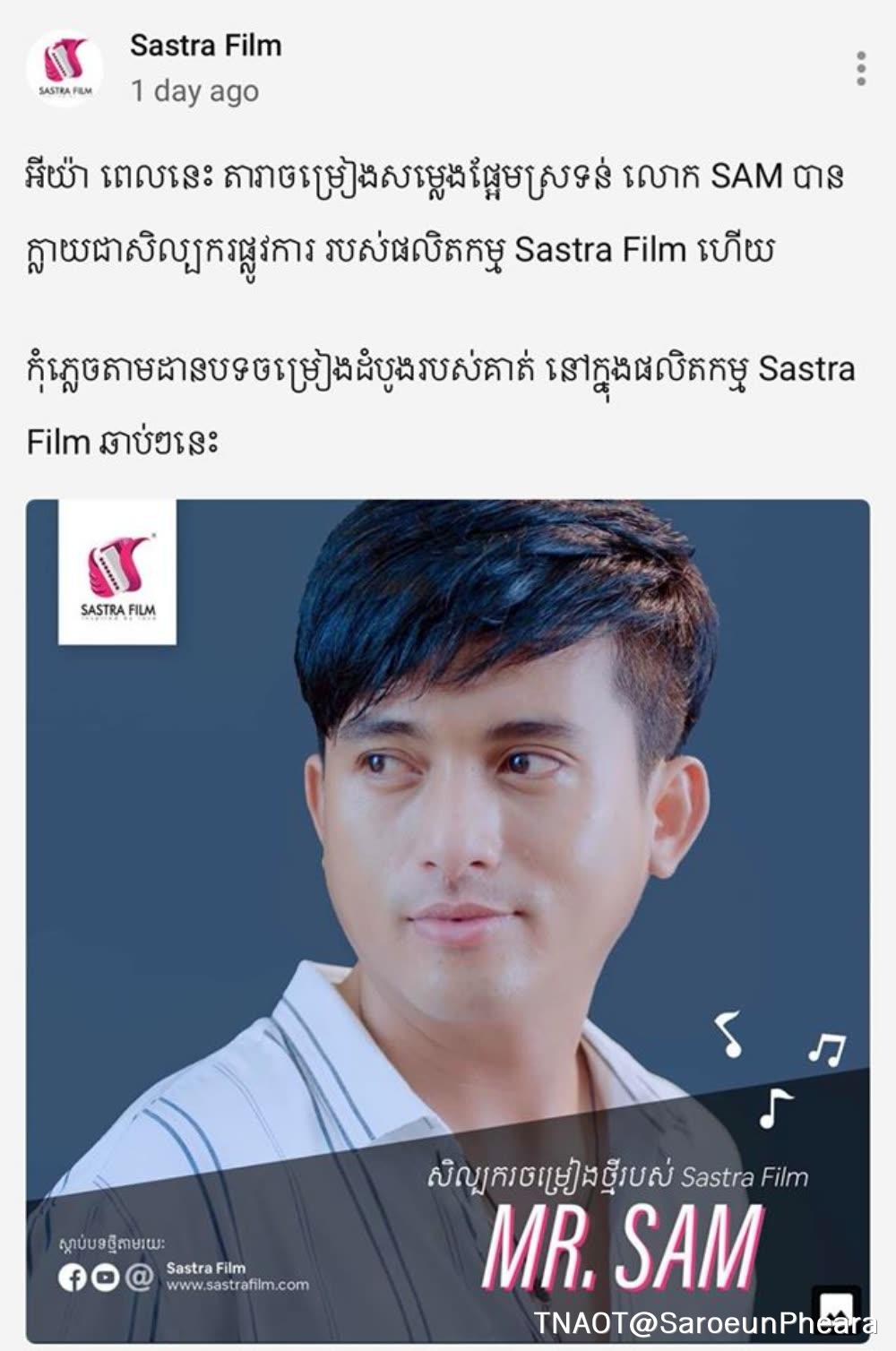Open the Sastra Film channel avatar
Screen dimensions: 896x1351
[65, 69]
